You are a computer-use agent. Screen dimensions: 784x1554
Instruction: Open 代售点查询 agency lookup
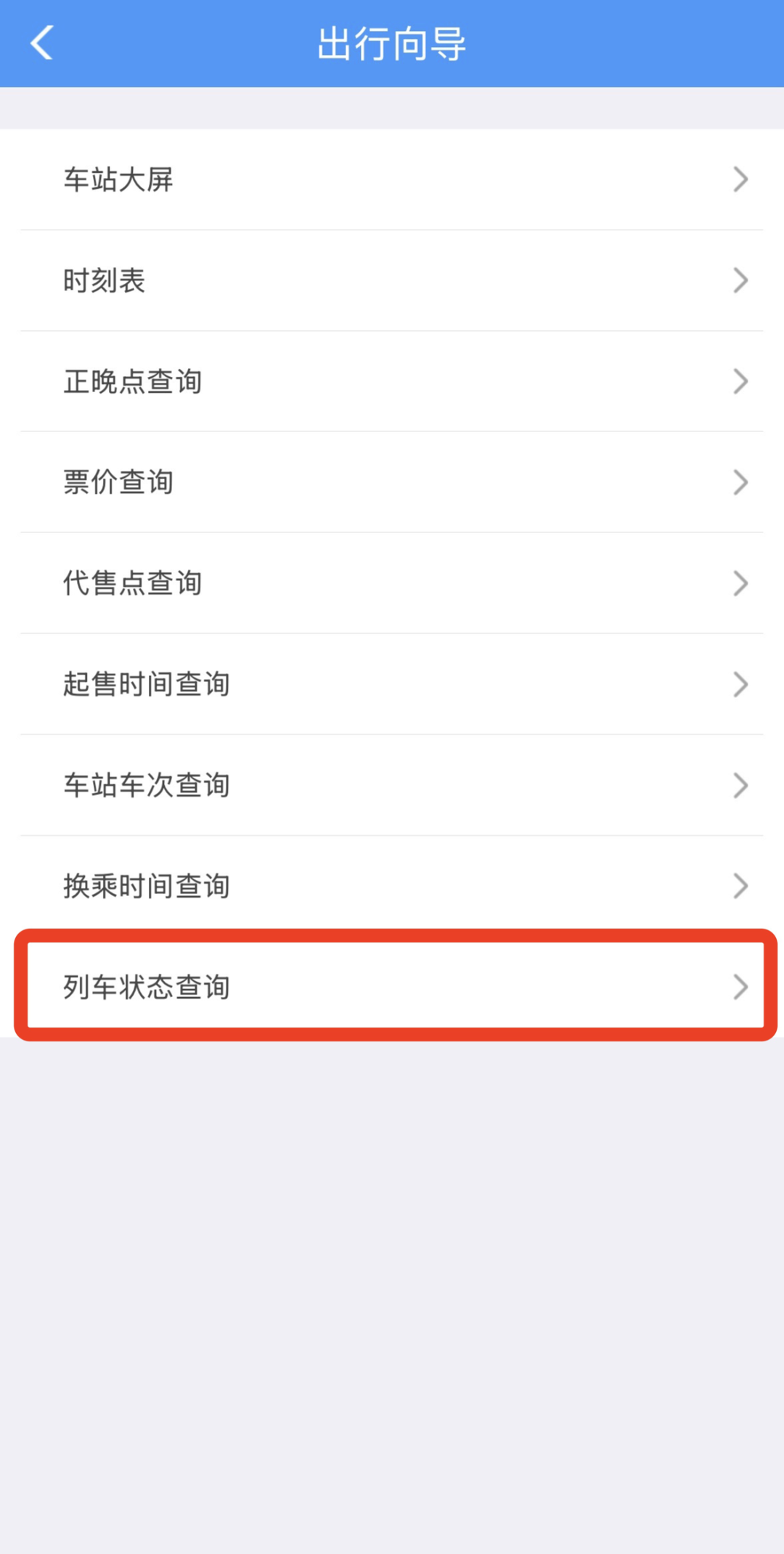pyautogui.click(x=392, y=583)
